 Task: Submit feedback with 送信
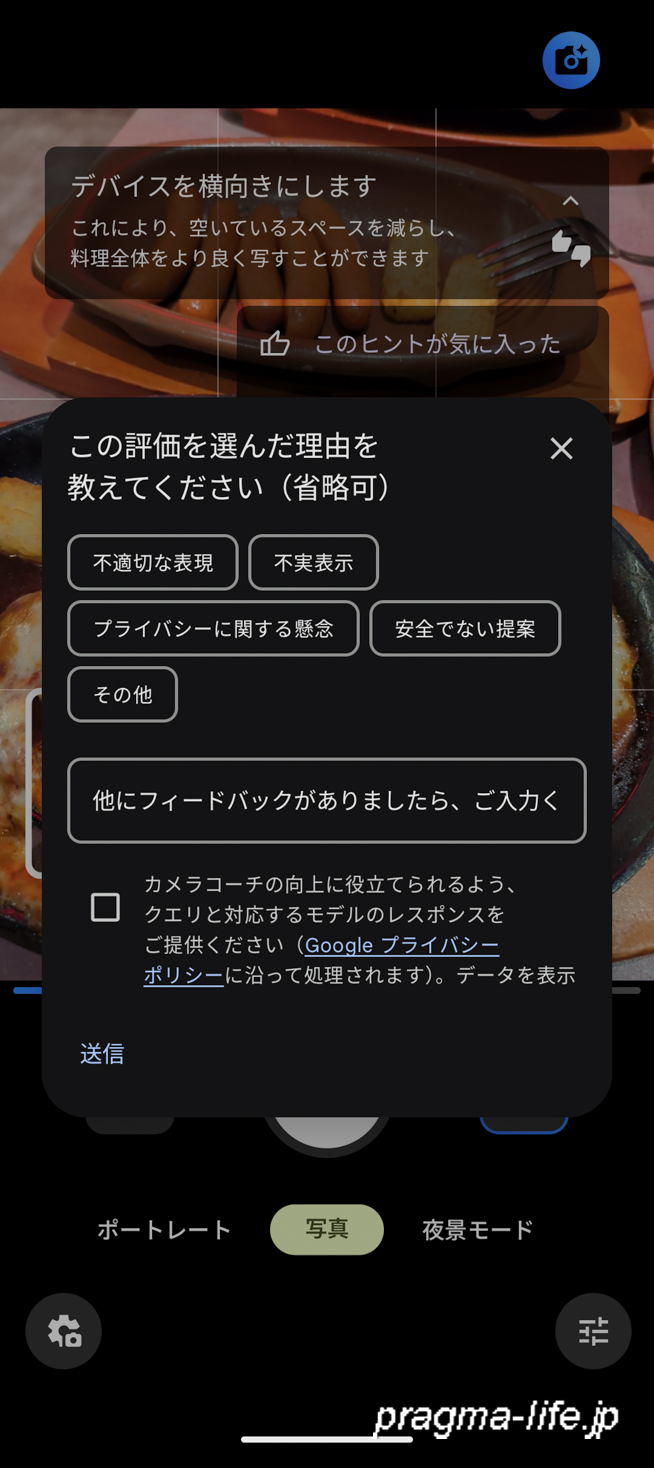102,1054
